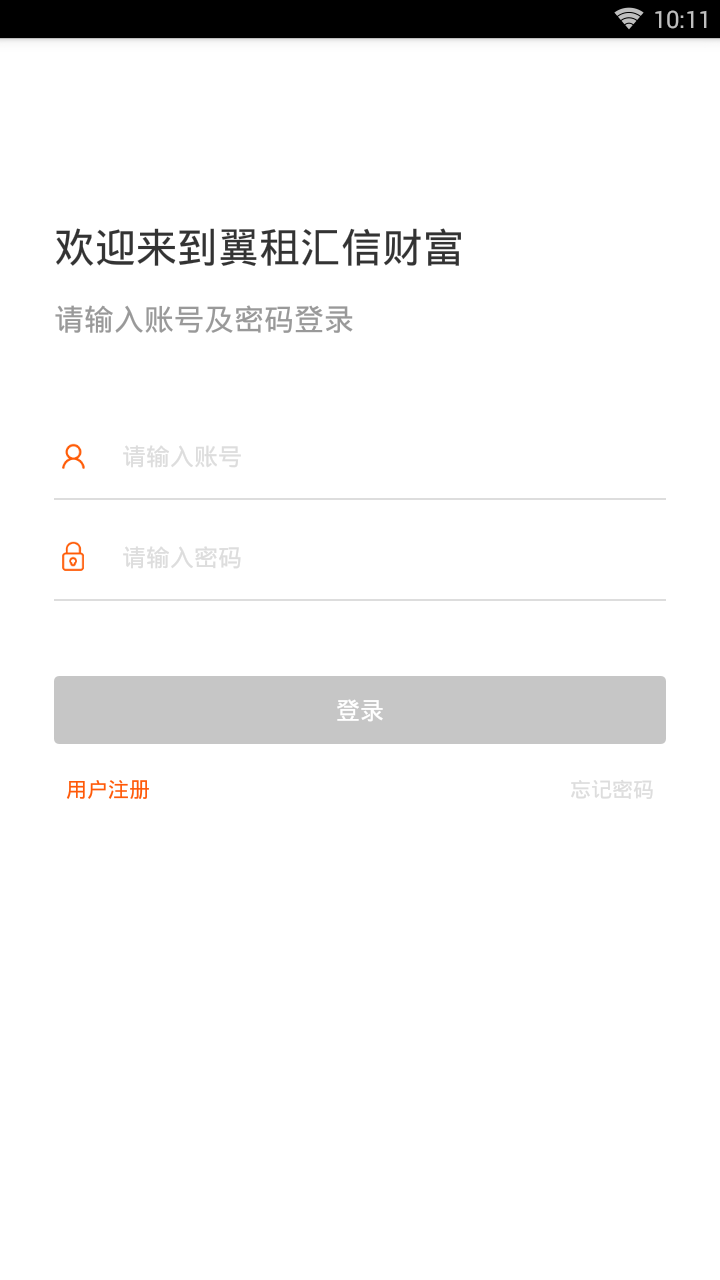The width and height of the screenshot is (720, 1280).
Task: Tap the padlock icon beside password field
Action: [x=72, y=557]
